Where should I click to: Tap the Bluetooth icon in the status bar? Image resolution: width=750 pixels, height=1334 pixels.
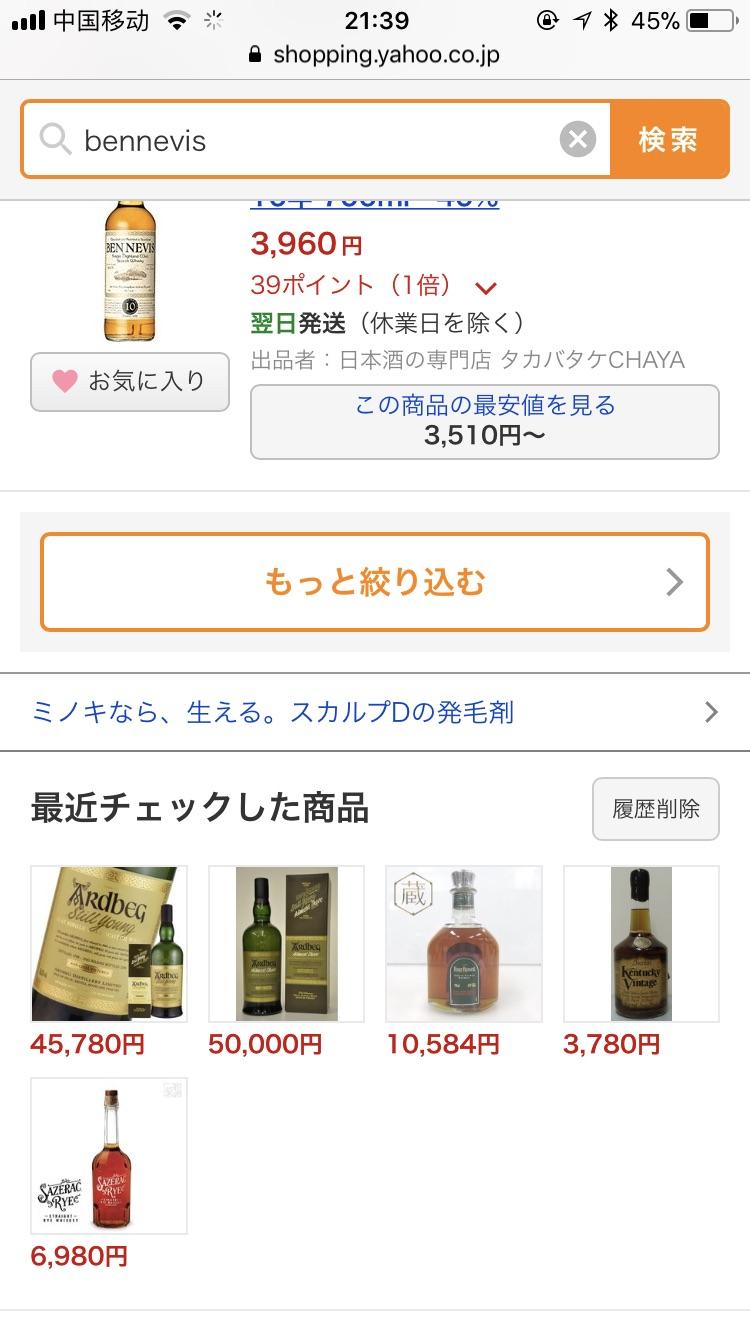[x=614, y=17]
